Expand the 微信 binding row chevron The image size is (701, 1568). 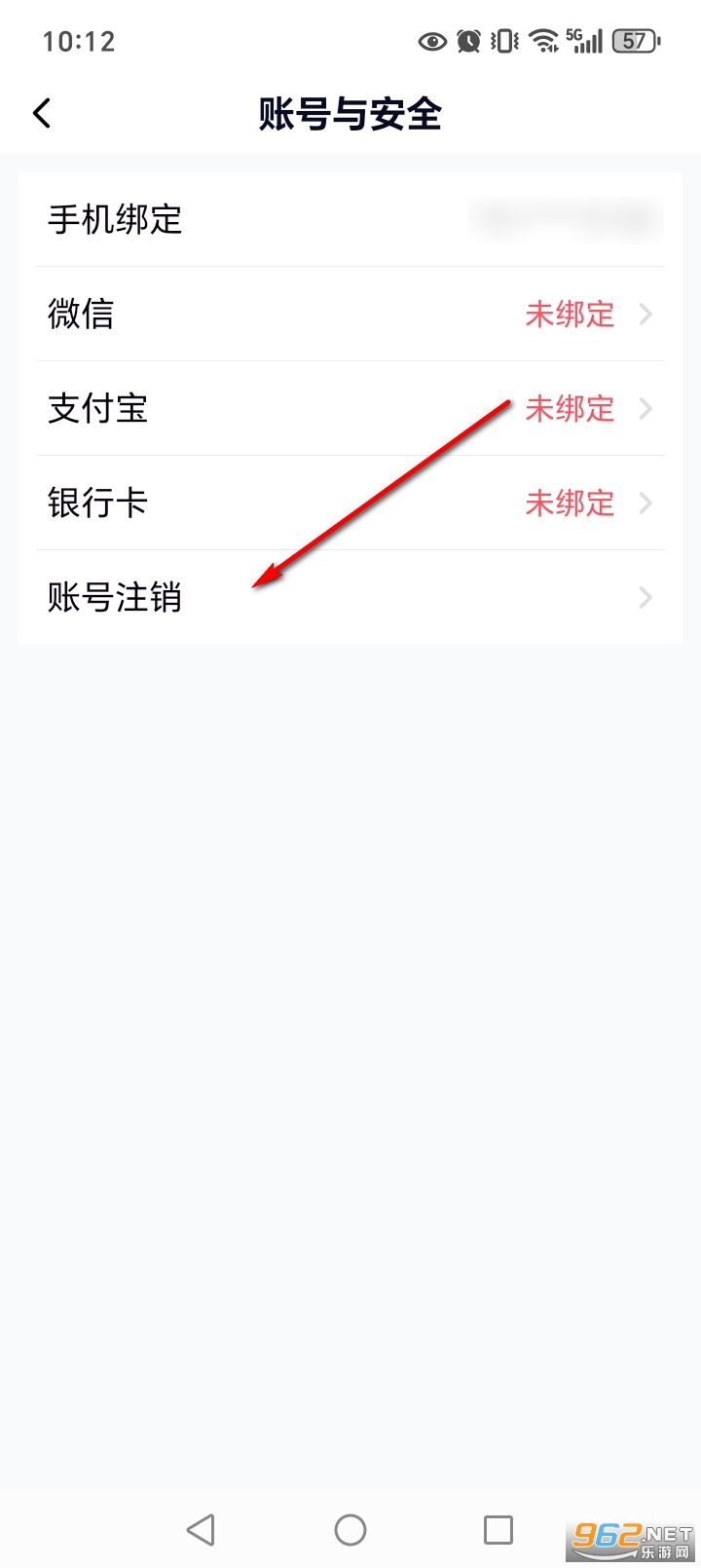[x=645, y=315]
